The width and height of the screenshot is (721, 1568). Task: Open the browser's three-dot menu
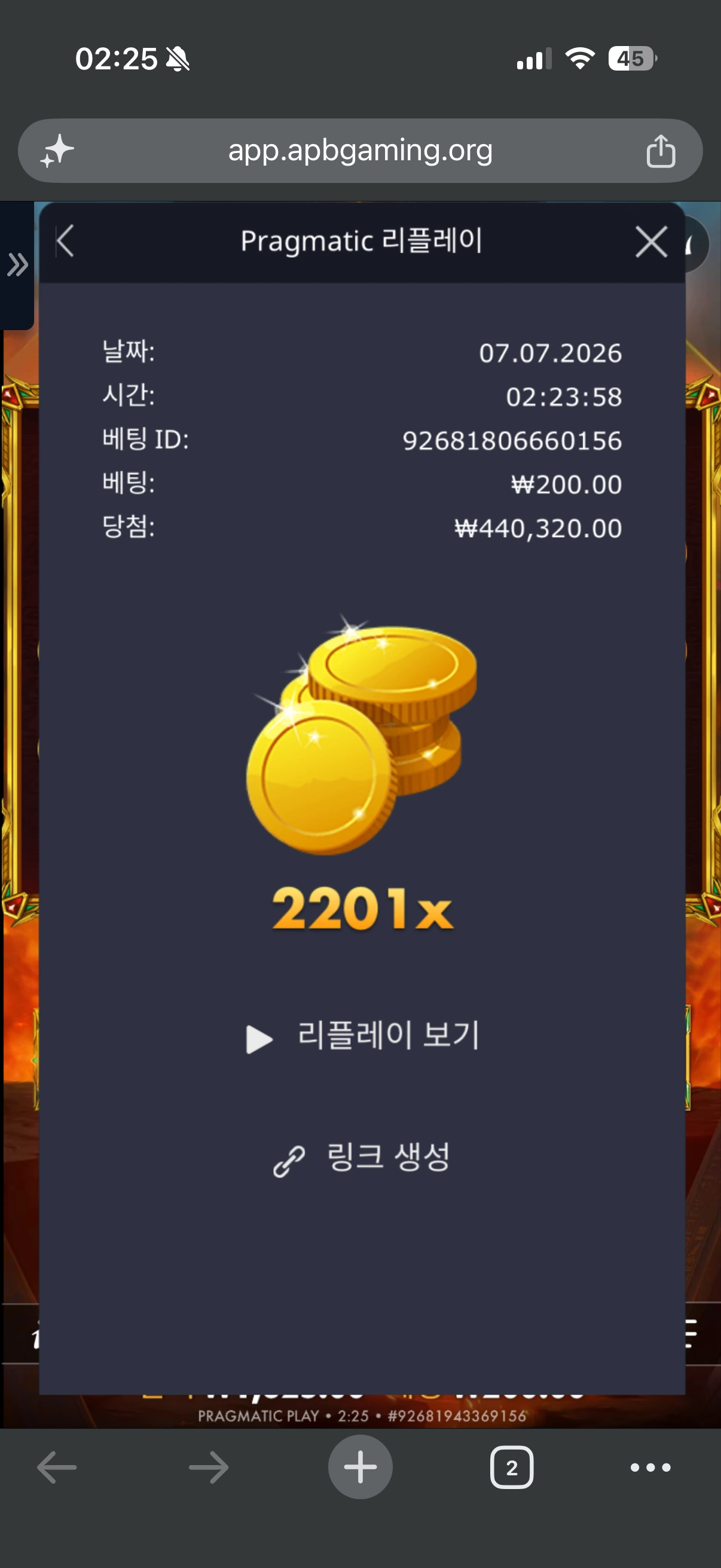click(x=650, y=1468)
